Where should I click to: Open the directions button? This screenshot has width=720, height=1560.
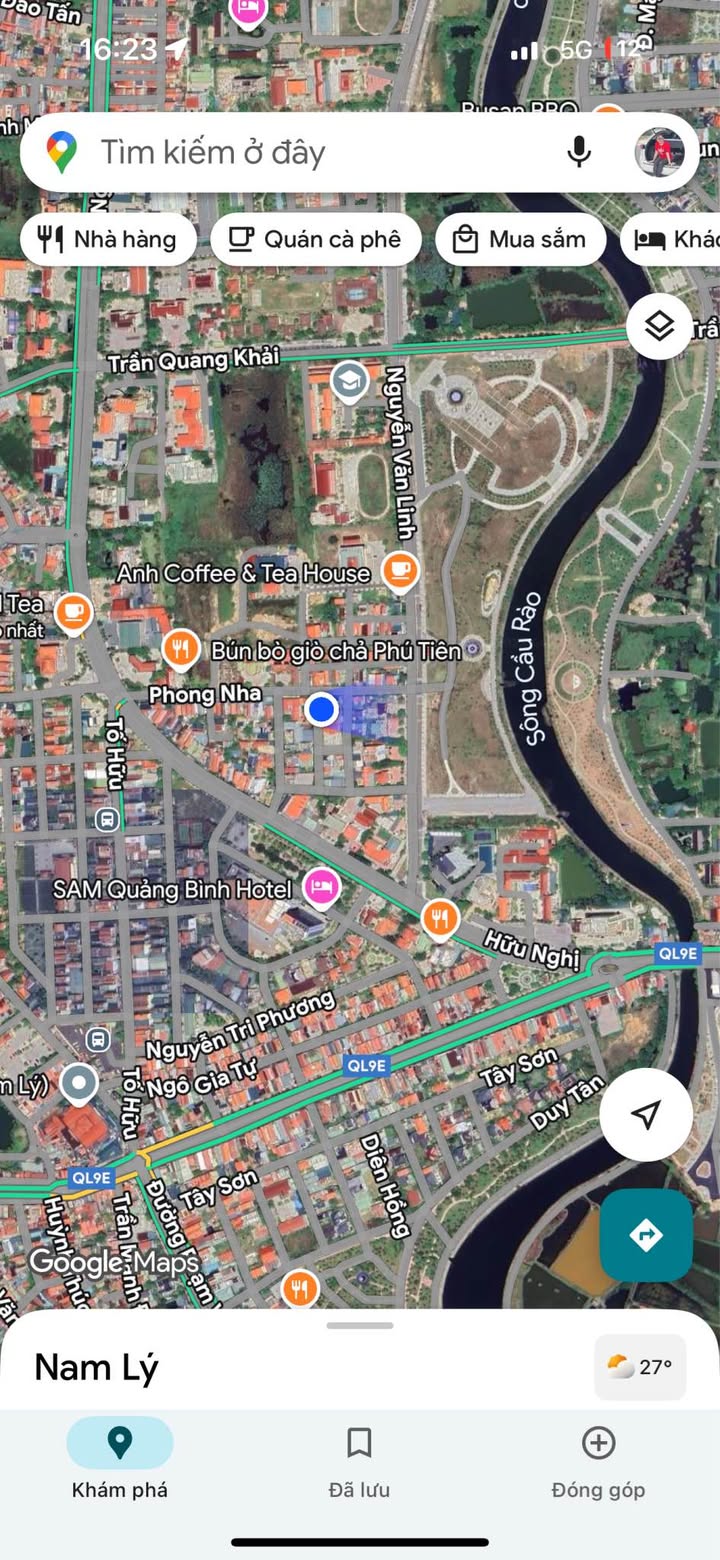point(646,1235)
